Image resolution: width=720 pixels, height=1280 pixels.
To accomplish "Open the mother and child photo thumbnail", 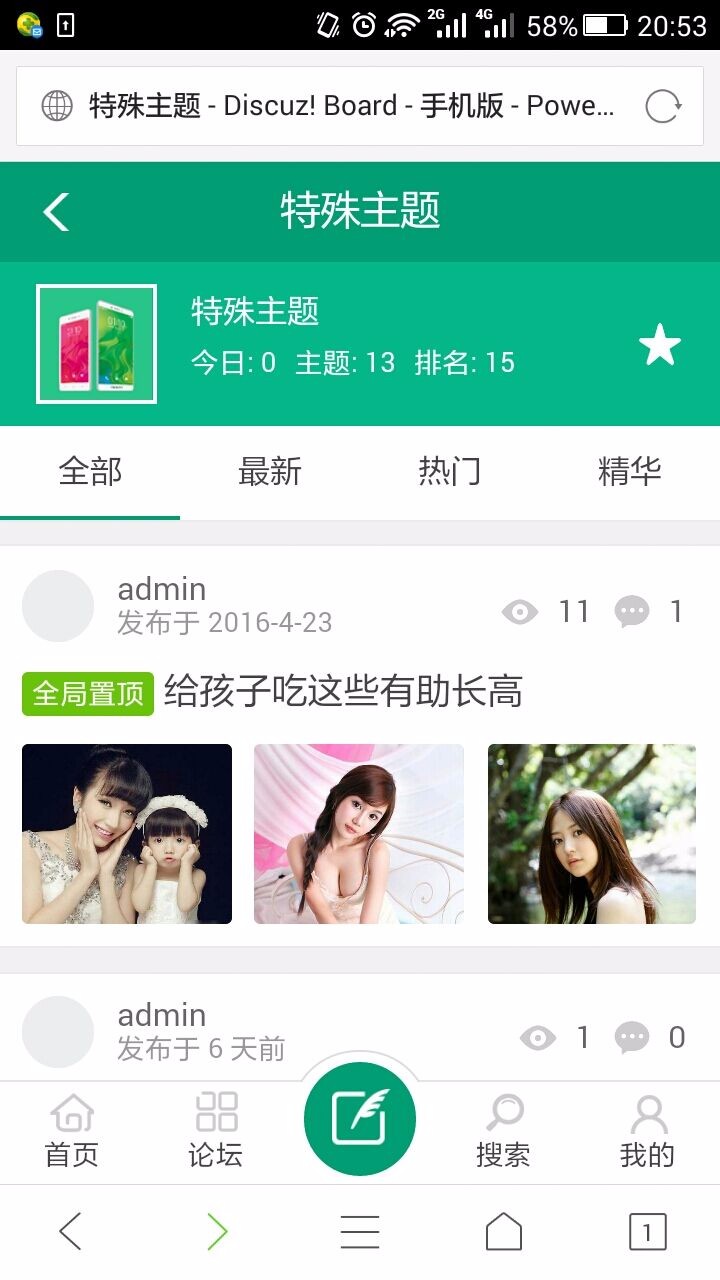I will 127,834.
